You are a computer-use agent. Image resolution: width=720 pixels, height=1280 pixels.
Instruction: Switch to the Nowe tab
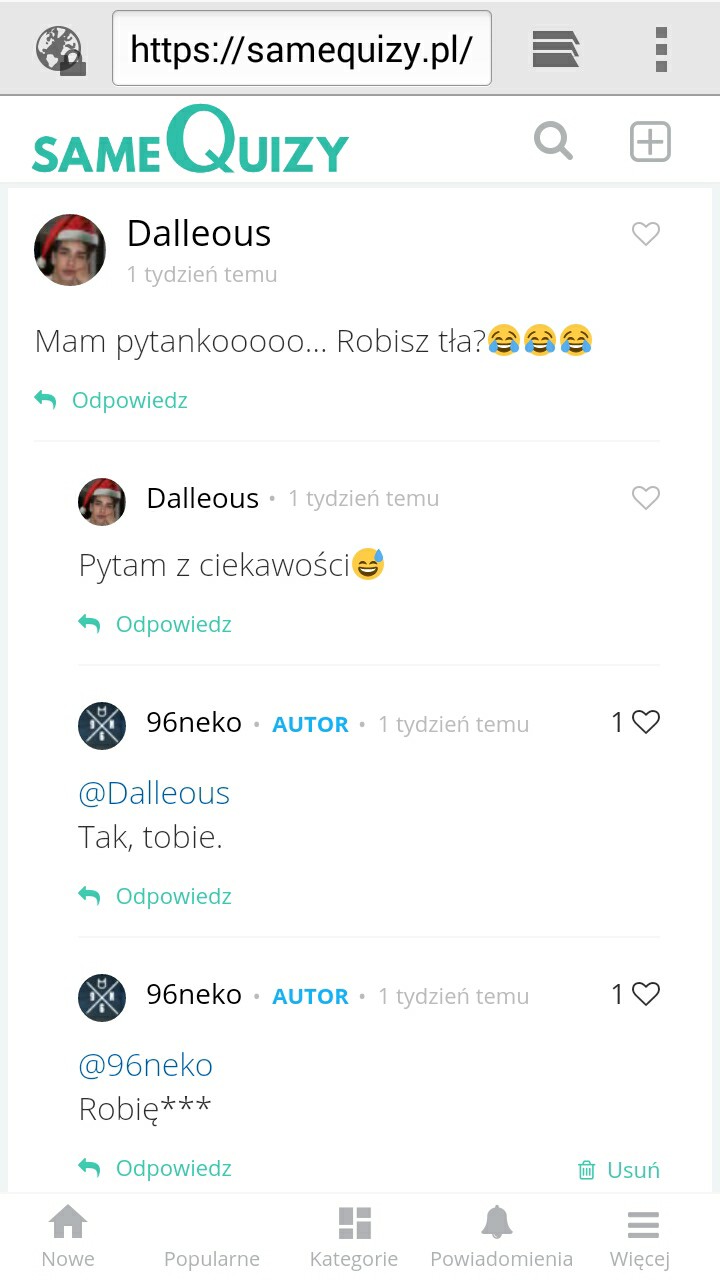tap(68, 1238)
